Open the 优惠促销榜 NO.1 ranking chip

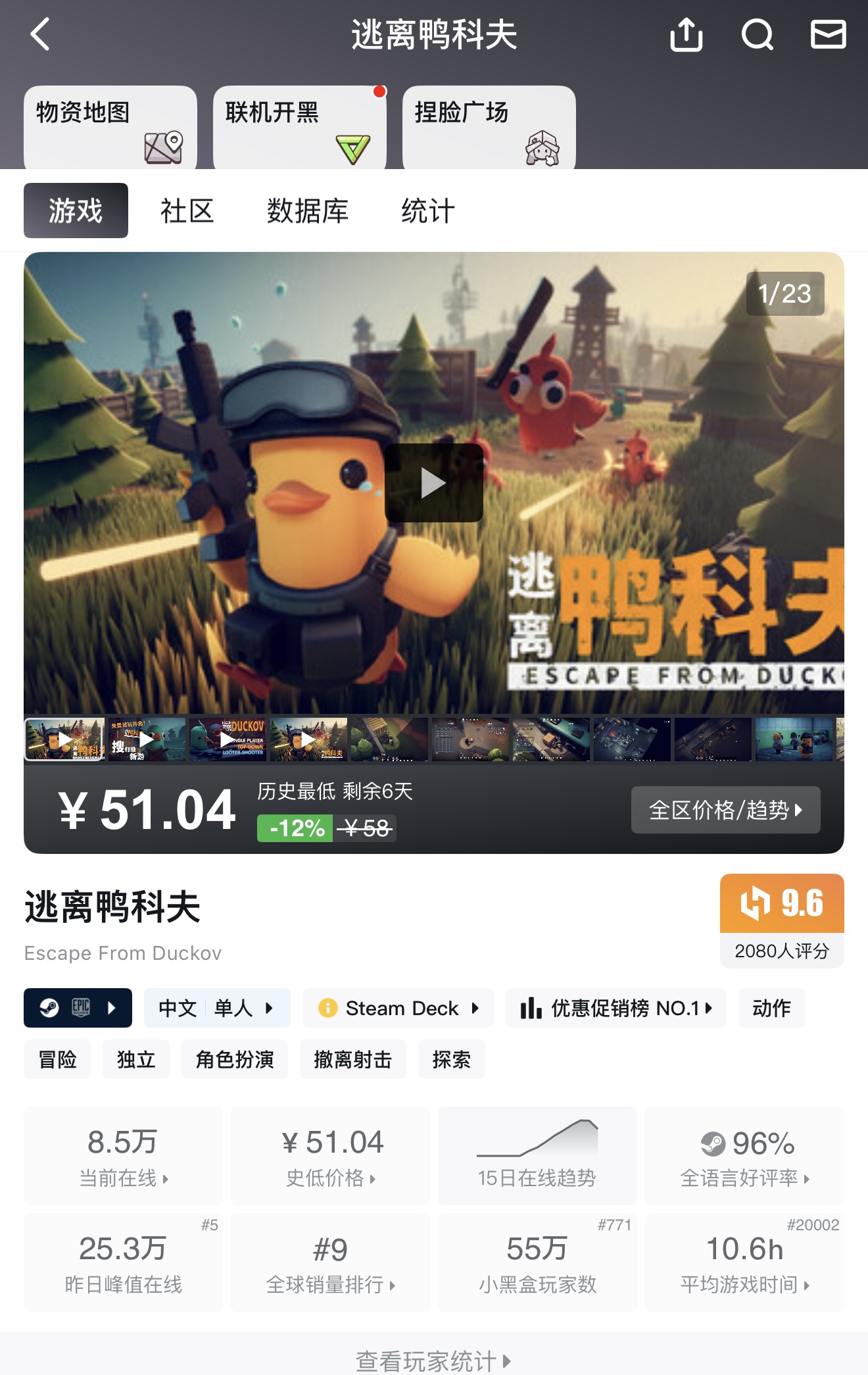(615, 1008)
